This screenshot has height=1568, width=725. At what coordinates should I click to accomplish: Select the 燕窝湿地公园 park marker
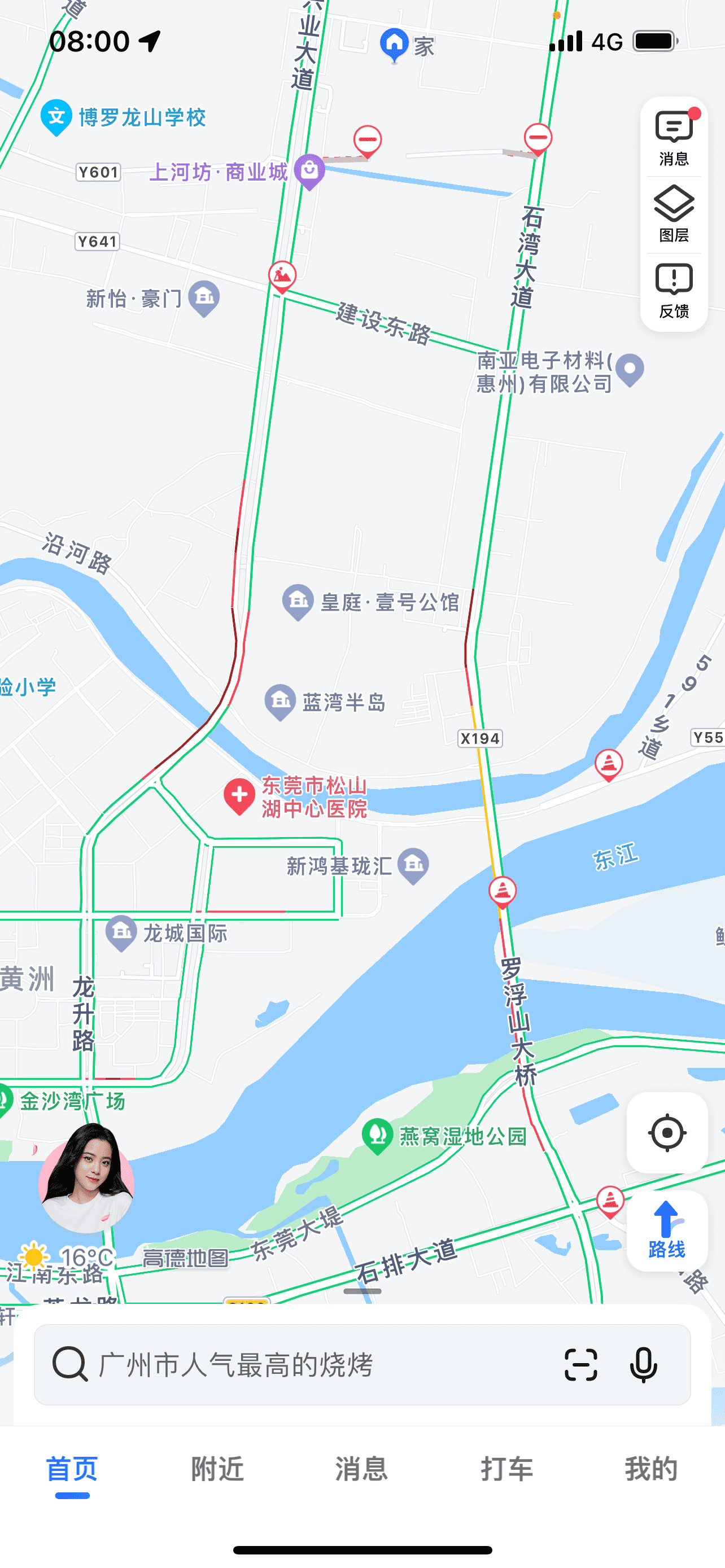(x=377, y=1135)
